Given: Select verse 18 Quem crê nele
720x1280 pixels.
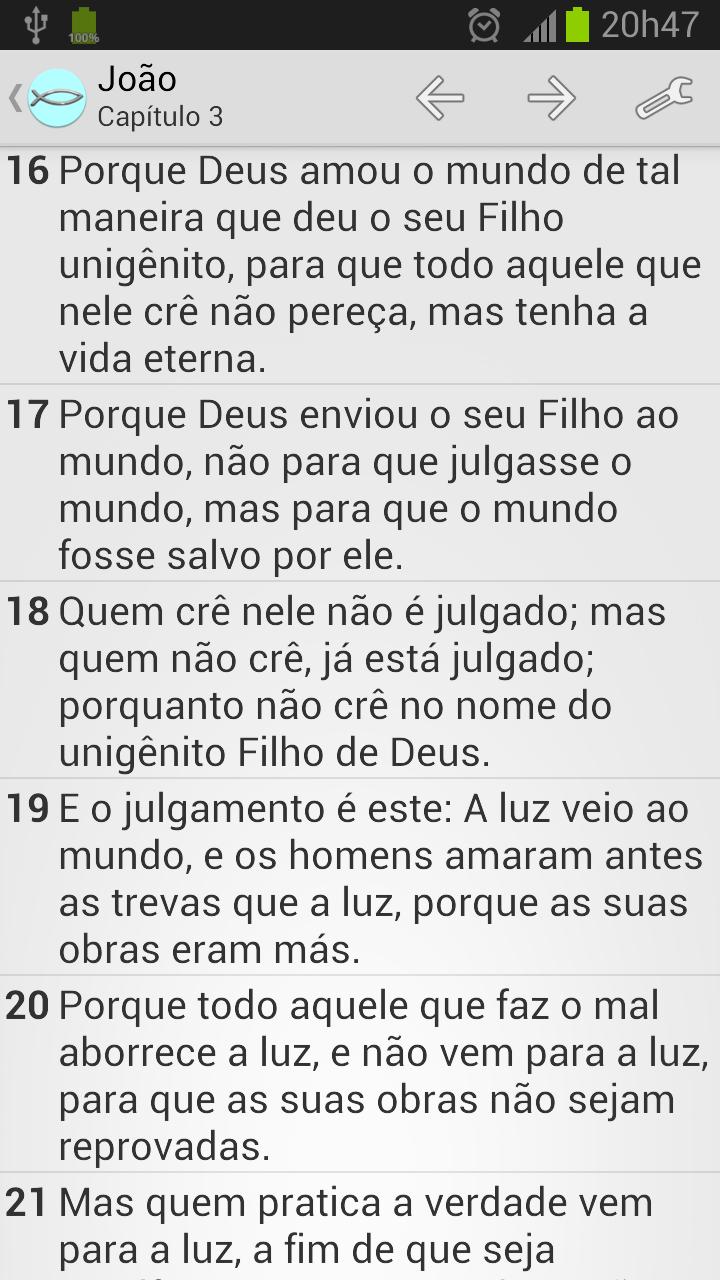Looking at the screenshot, I should [x=360, y=681].
